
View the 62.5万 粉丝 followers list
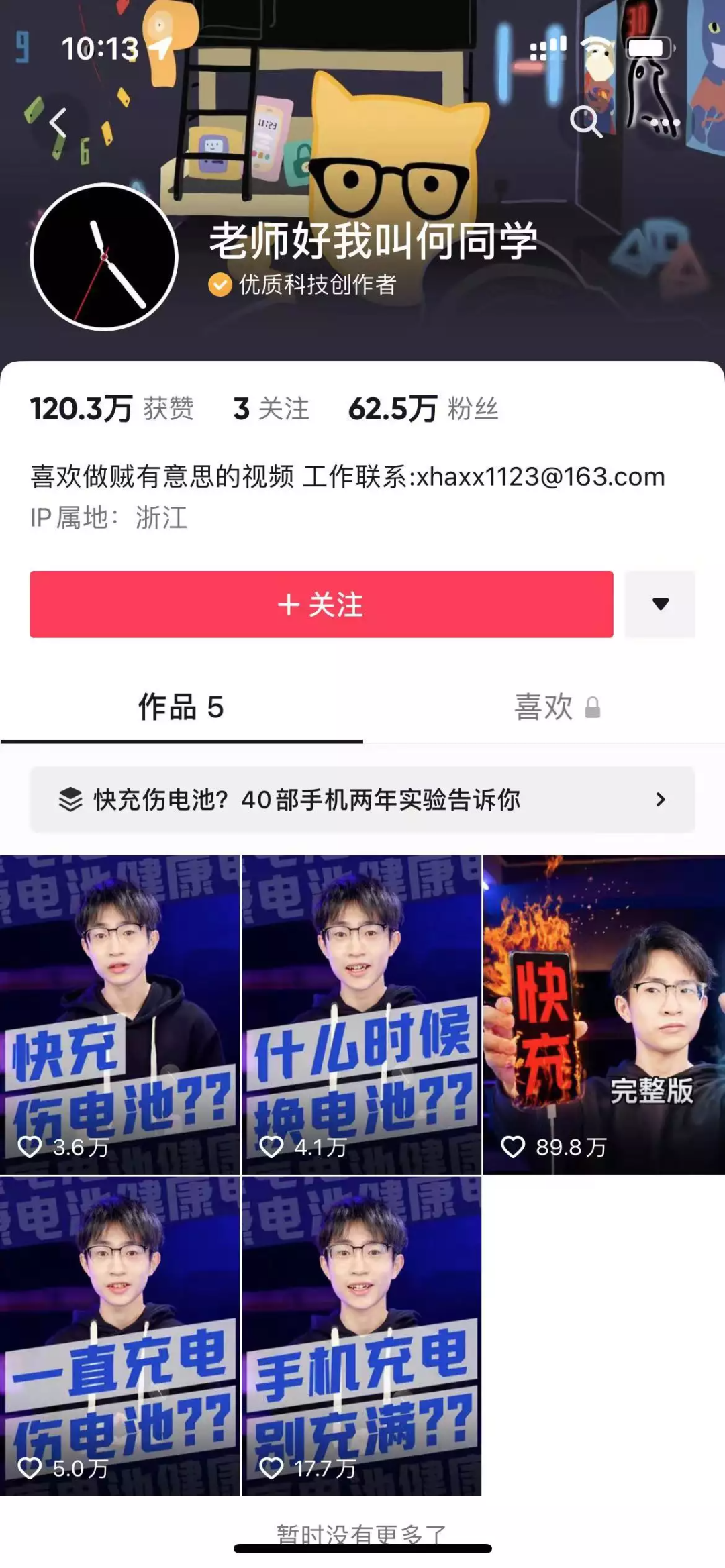[x=423, y=409]
